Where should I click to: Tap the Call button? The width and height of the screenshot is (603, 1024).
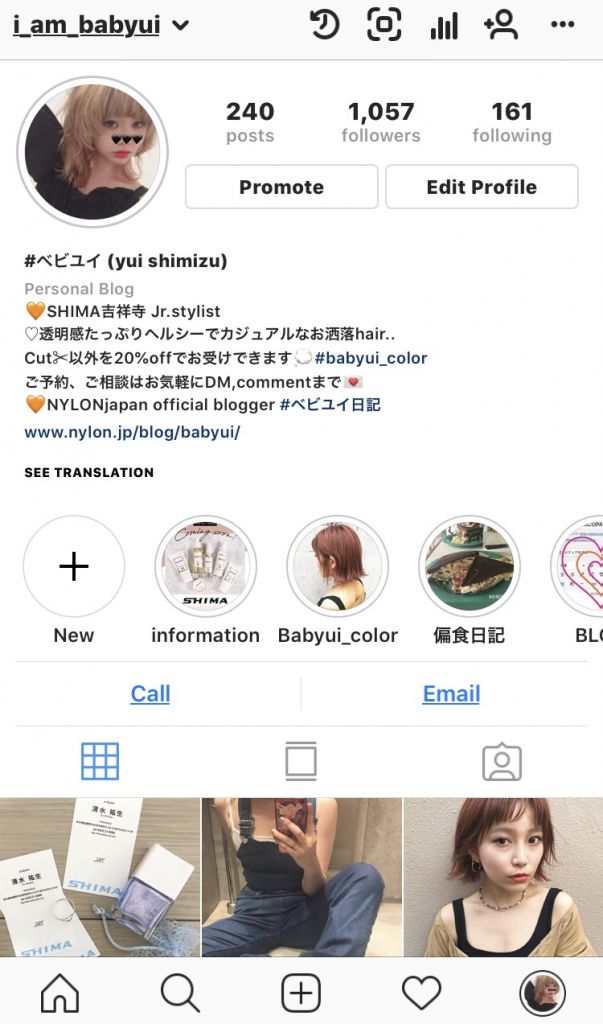pyautogui.click(x=150, y=693)
